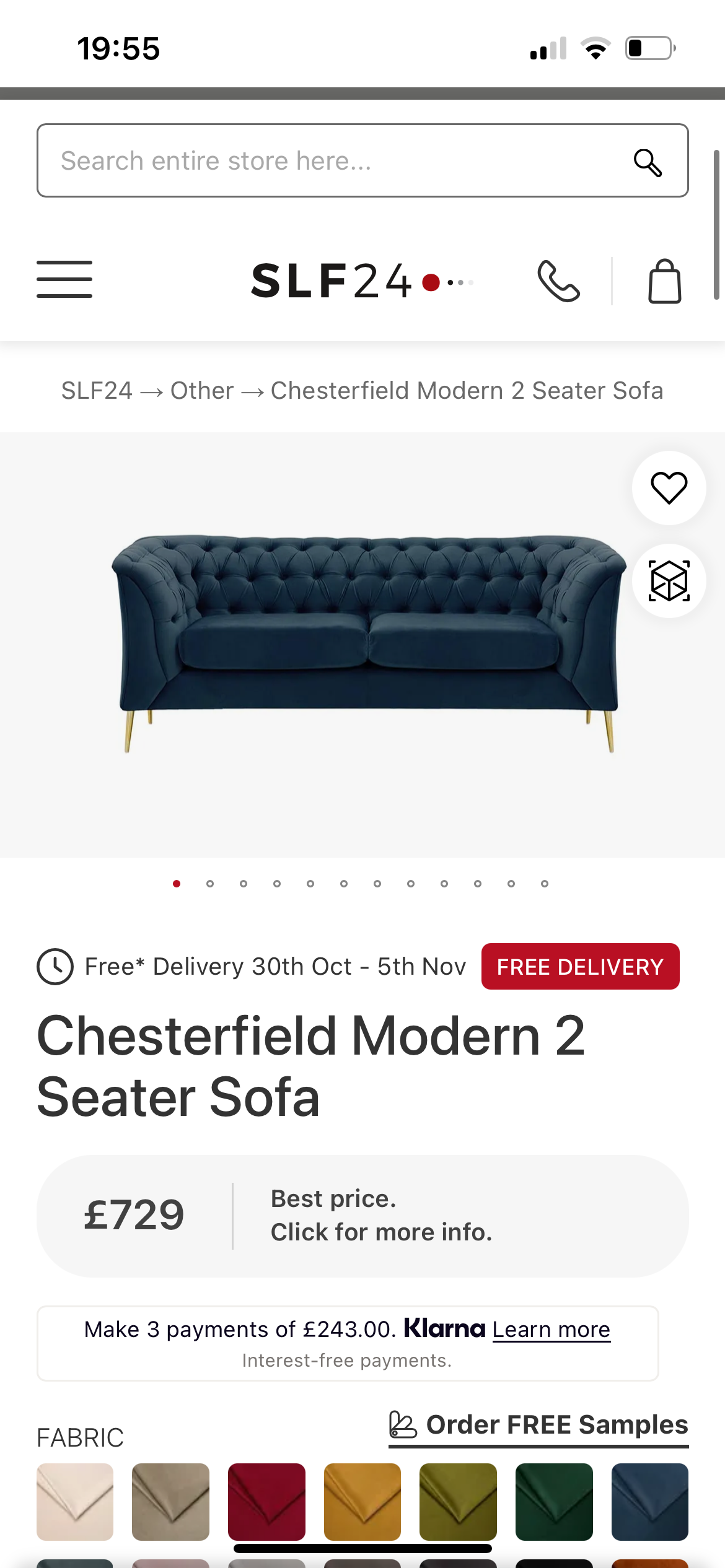Go to SLF24 breadcrumb link

tap(97, 391)
